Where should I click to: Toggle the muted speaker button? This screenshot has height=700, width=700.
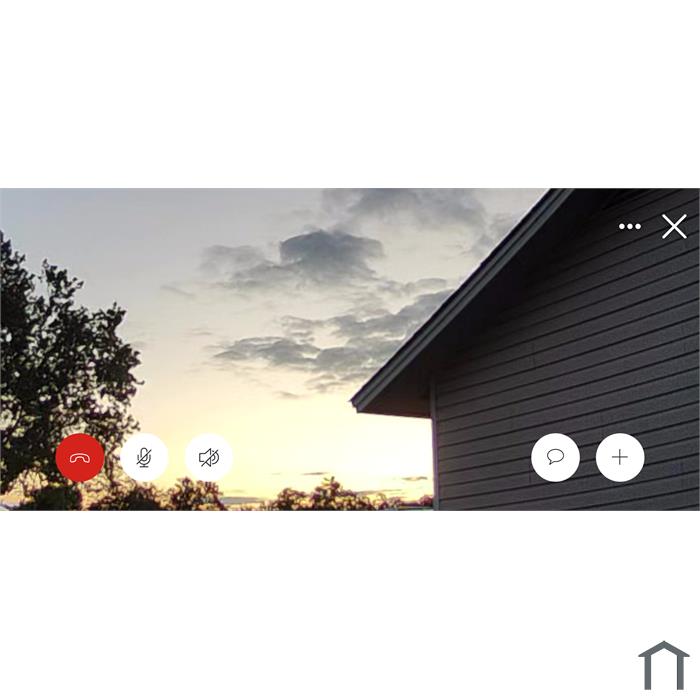[x=209, y=458]
